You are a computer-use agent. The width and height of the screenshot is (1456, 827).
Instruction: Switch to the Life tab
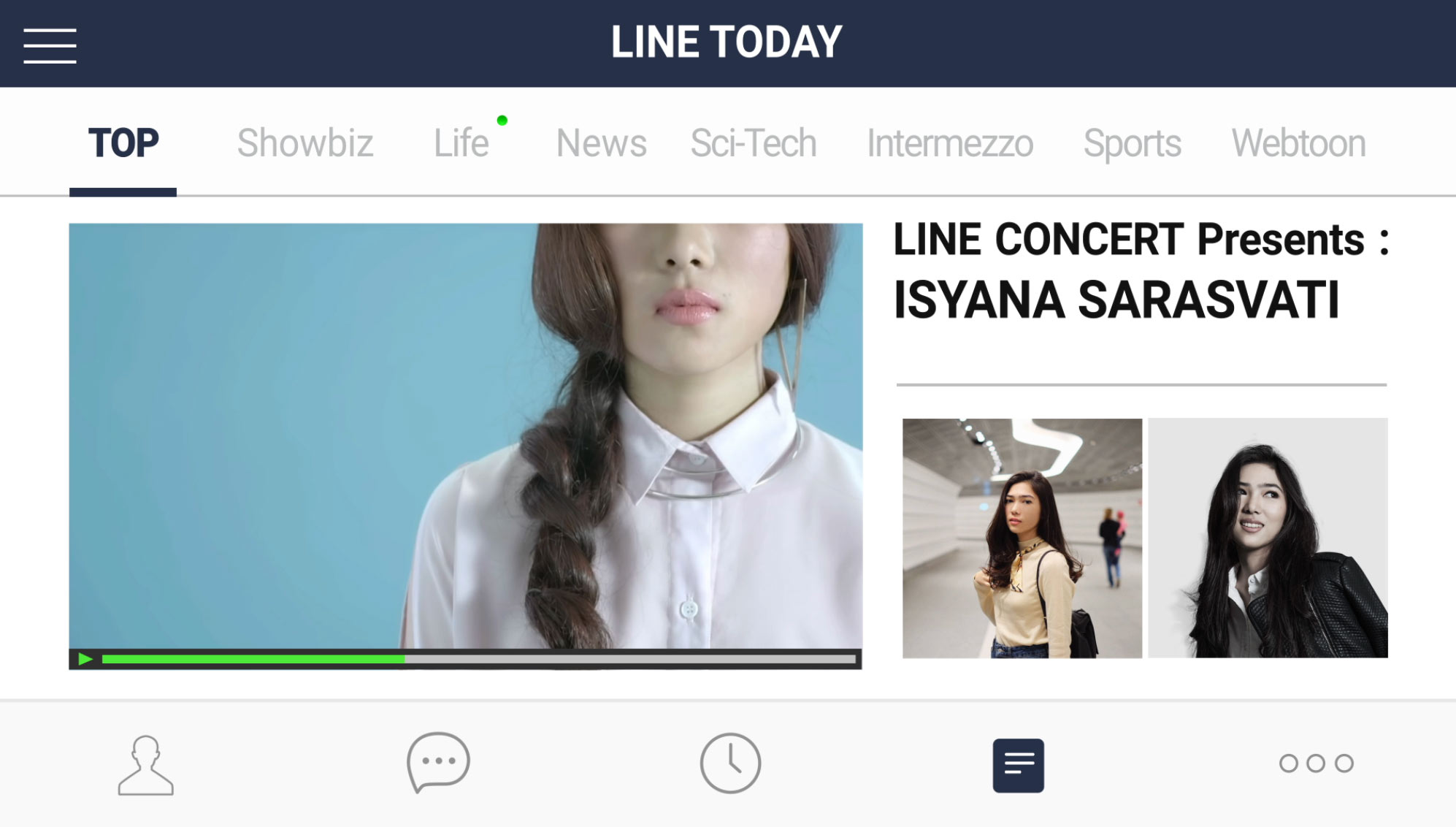[x=461, y=143]
